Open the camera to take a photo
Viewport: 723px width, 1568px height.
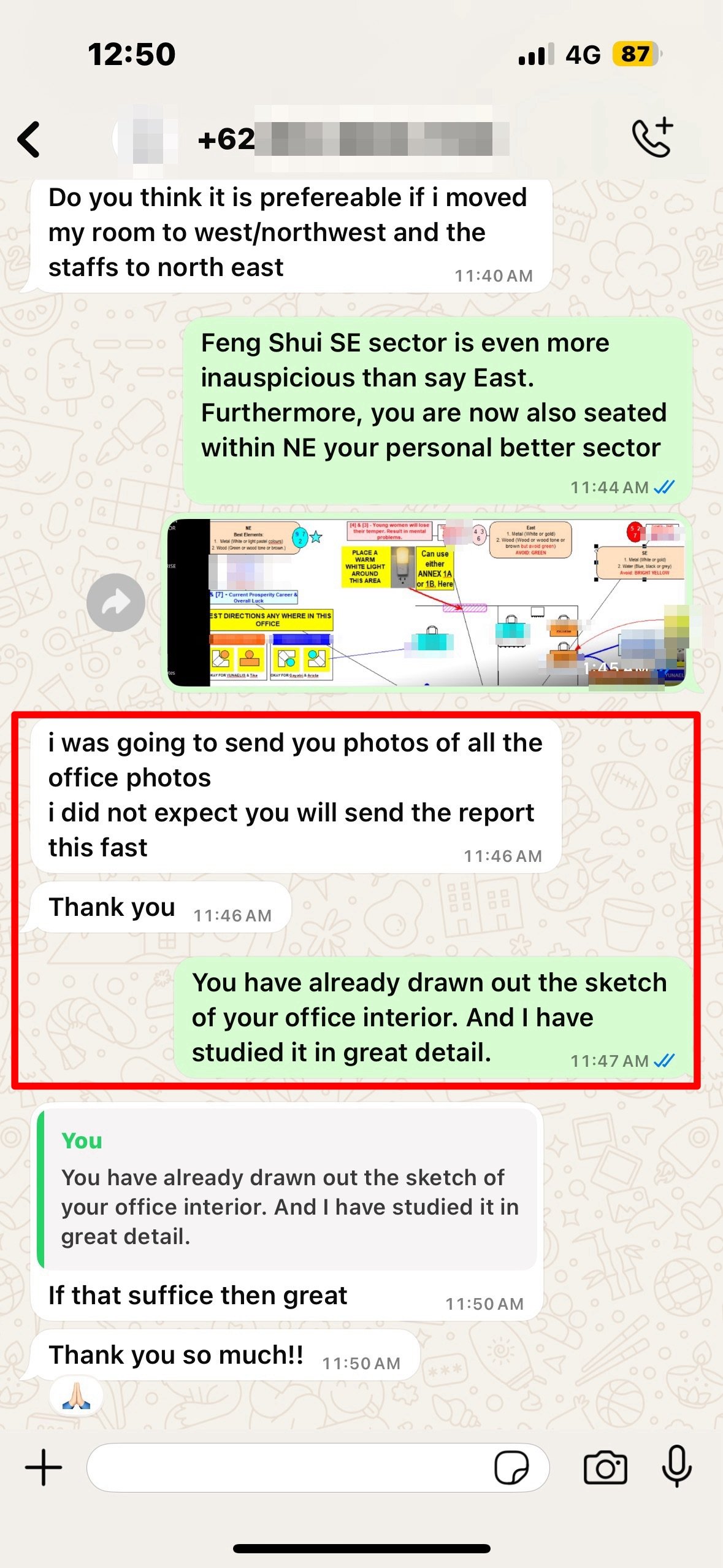605,1467
